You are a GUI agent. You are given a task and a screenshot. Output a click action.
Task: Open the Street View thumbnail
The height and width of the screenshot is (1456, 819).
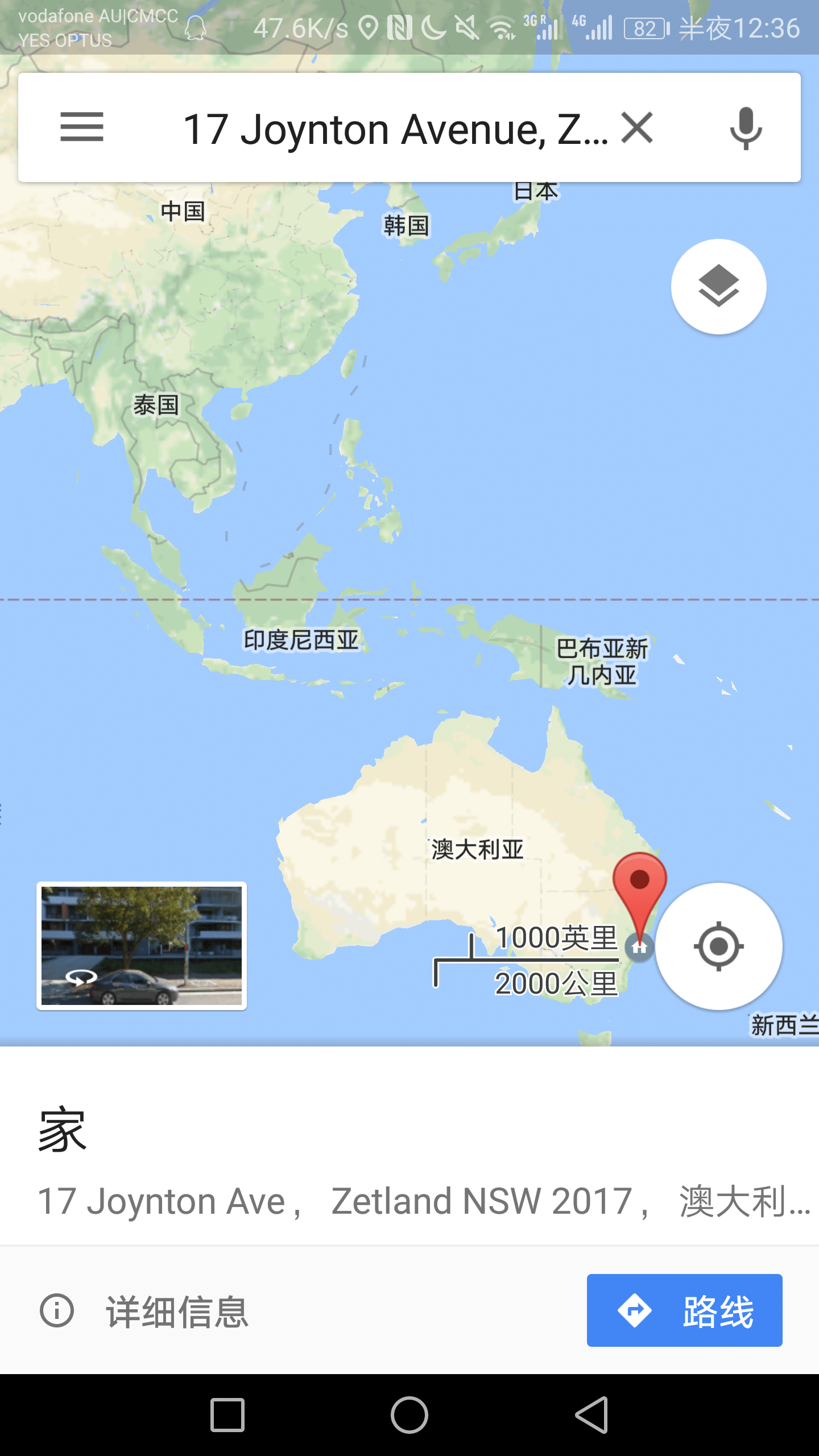142,946
